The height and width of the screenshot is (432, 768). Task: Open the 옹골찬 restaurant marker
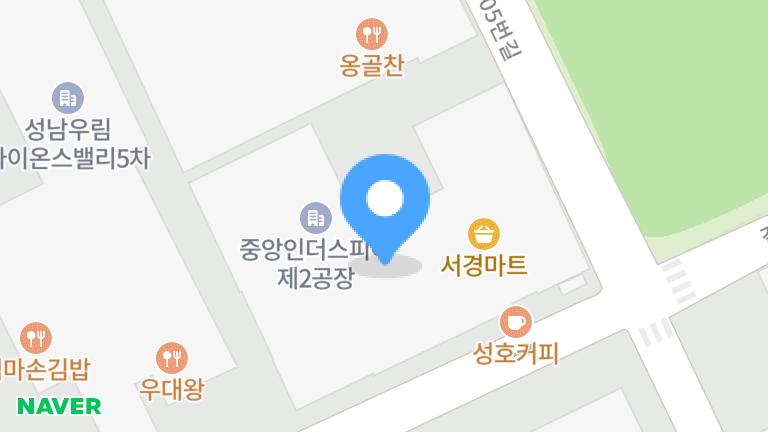click(372, 35)
